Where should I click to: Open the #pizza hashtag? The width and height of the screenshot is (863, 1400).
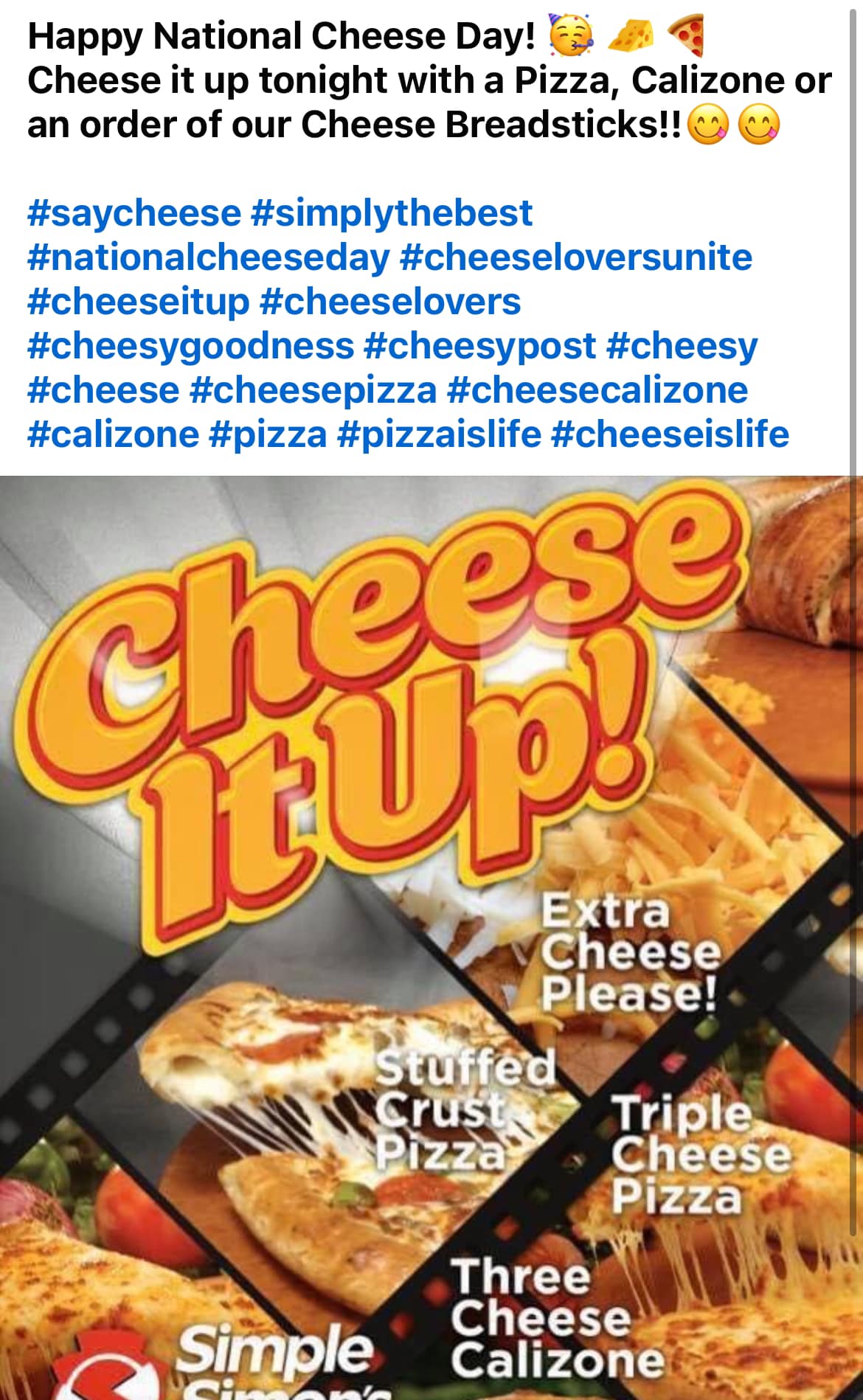268,435
